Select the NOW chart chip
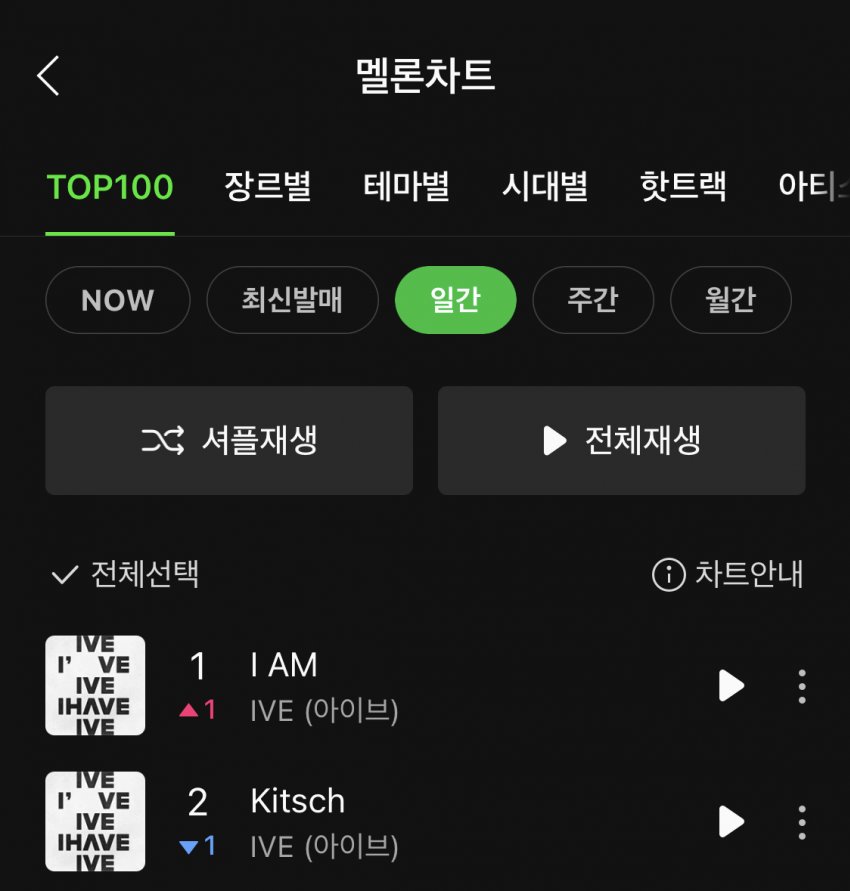The height and width of the screenshot is (891, 850). 117,300
